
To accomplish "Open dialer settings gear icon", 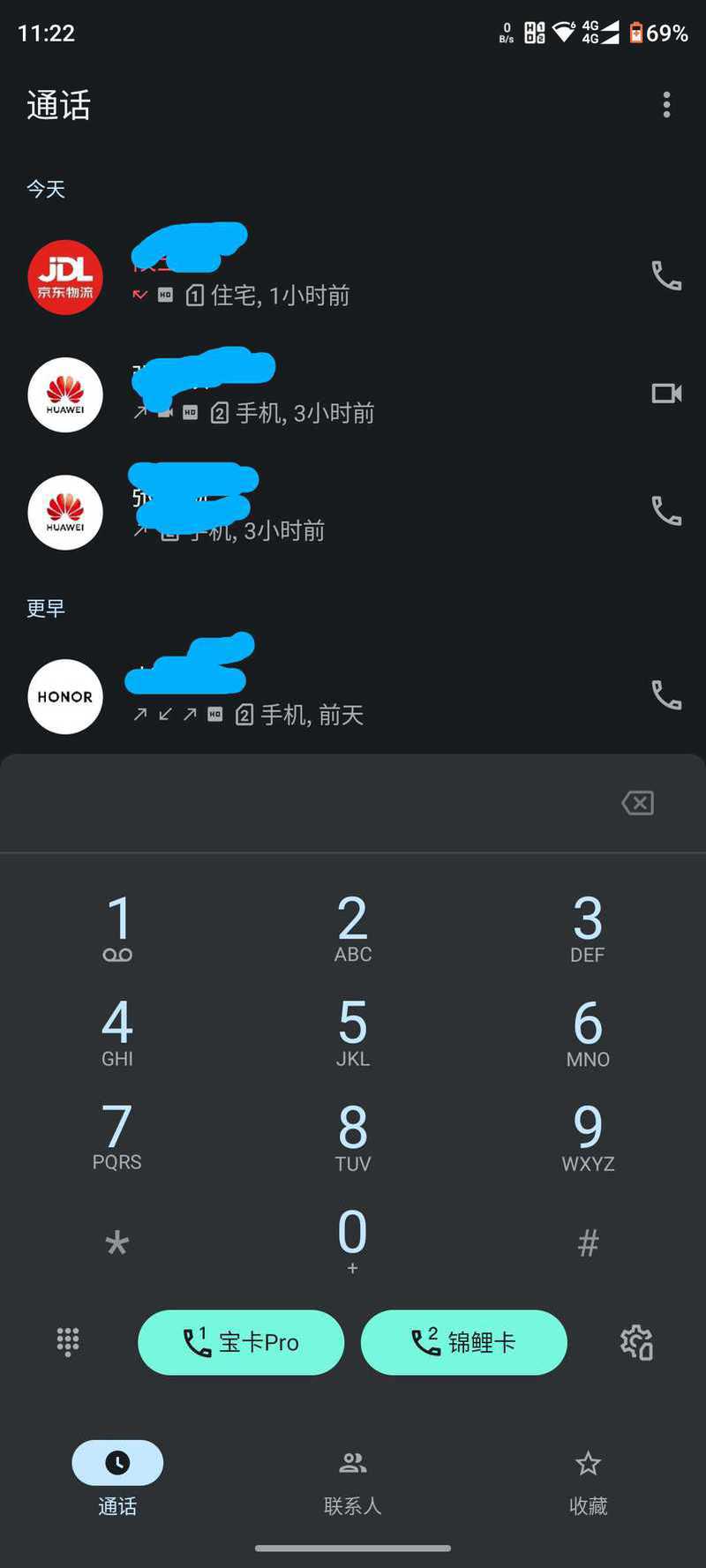I will (x=636, y=1342).
